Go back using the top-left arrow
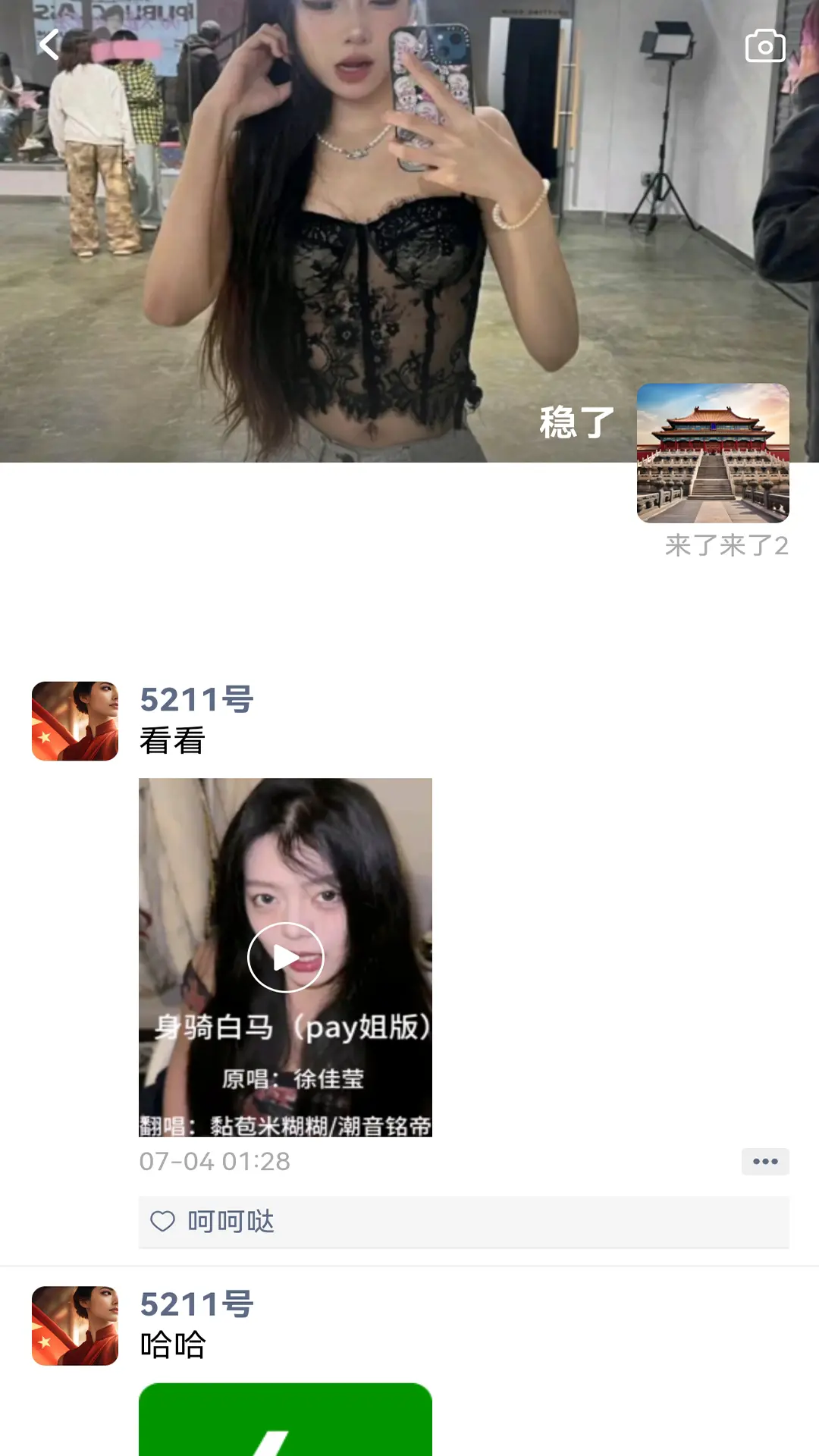 (49, 45)
